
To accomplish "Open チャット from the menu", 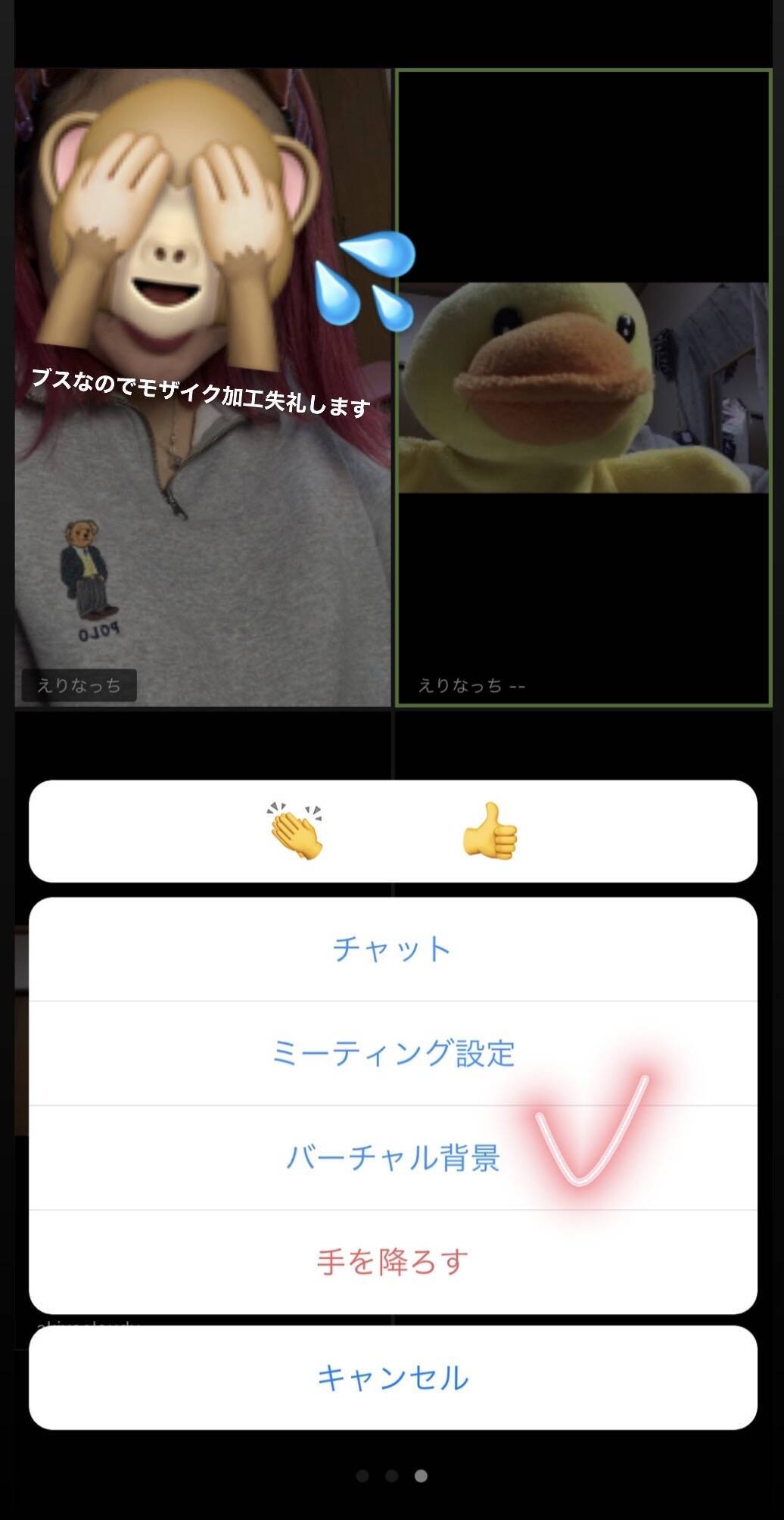I will click(x=393, y=949).
